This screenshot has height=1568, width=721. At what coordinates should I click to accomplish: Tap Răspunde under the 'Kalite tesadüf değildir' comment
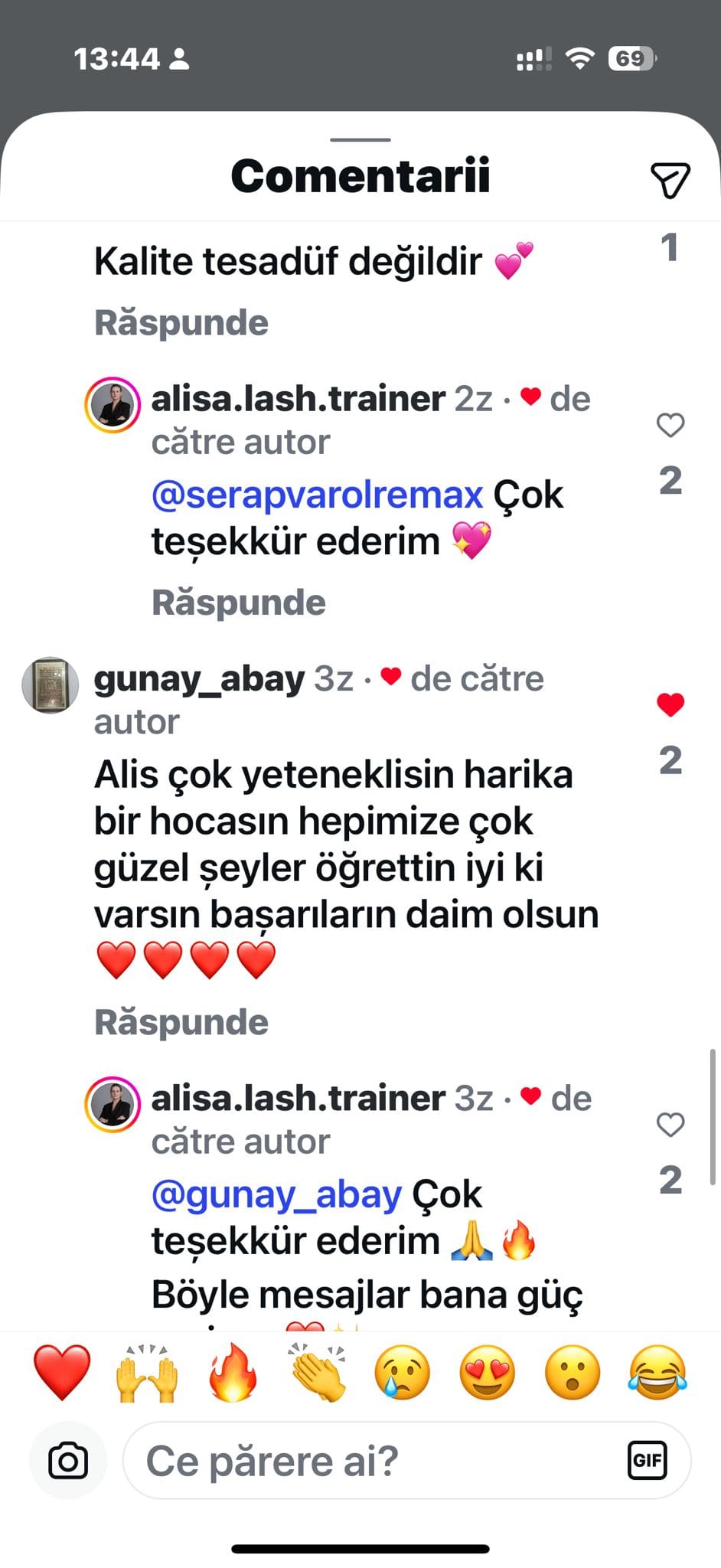tap(181, 322)
